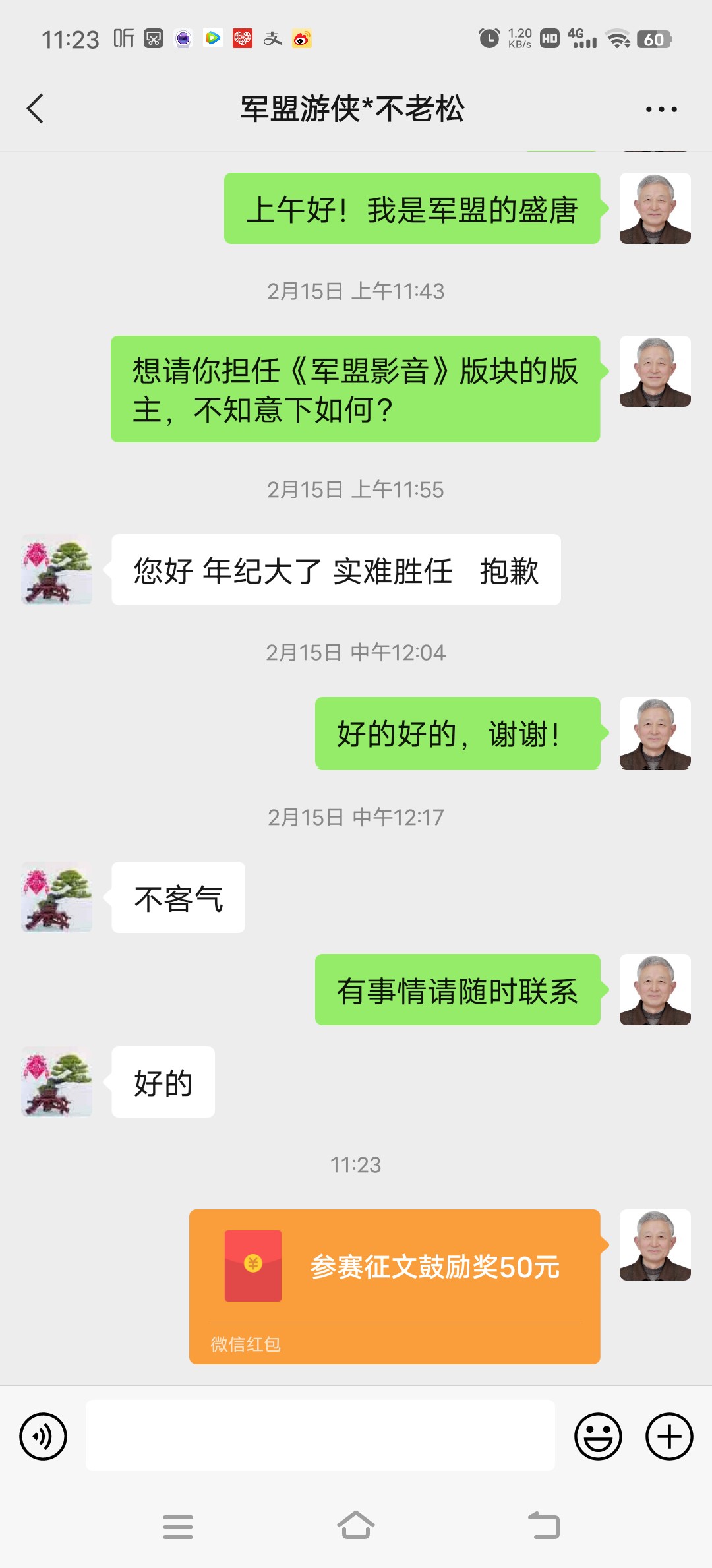Open the plus attachments panel
712x1568 pixels.
(x=668, y=1436)
